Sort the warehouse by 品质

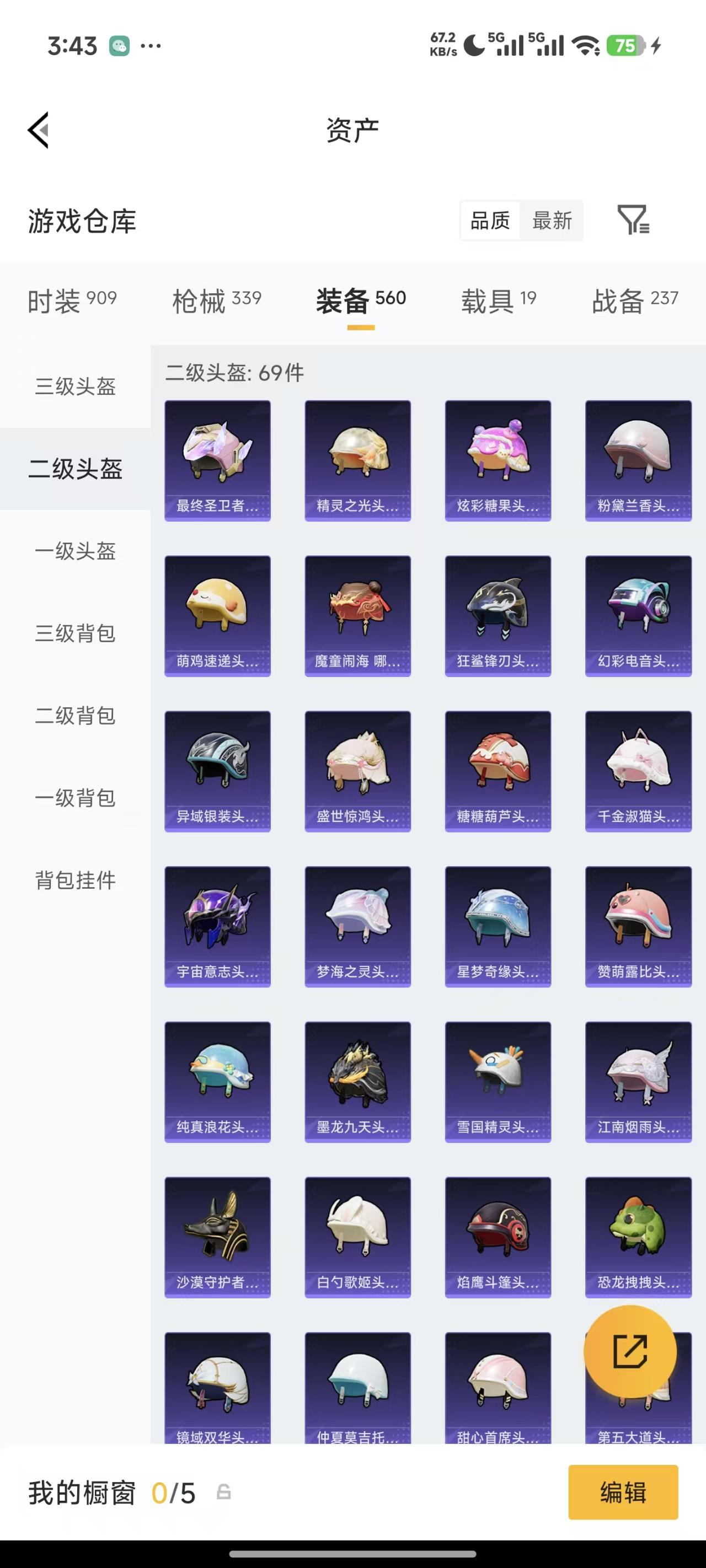pyautogui.click(x=490, y=221)
